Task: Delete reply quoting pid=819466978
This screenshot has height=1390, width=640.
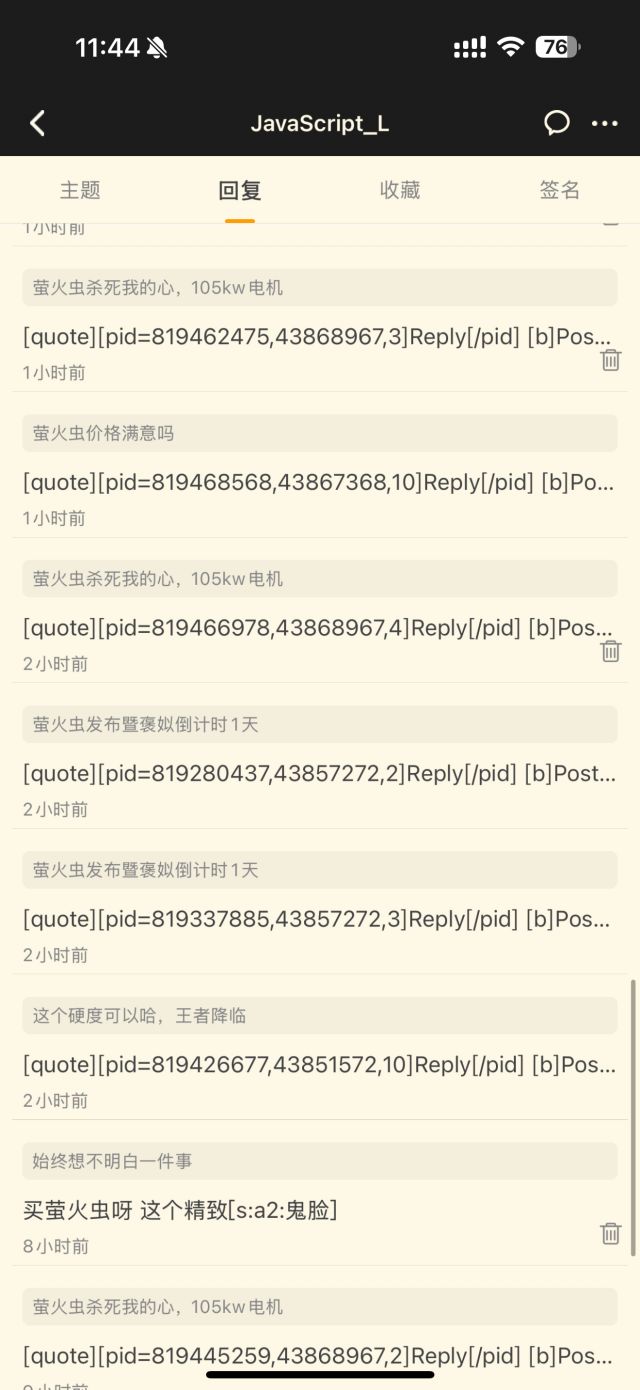Action: pyautogui.click(x=610, y=651)
